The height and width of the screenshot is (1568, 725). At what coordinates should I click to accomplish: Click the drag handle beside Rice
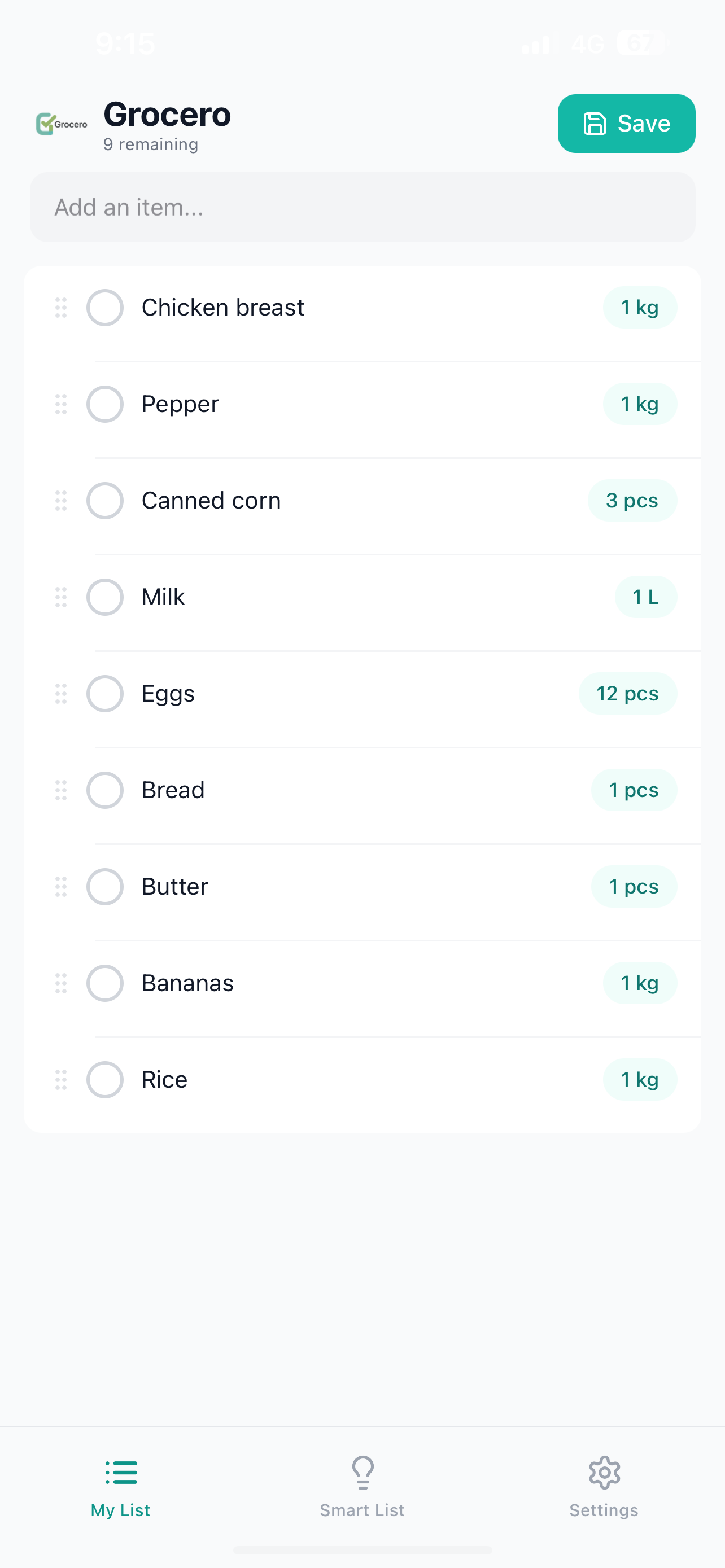60,1079
